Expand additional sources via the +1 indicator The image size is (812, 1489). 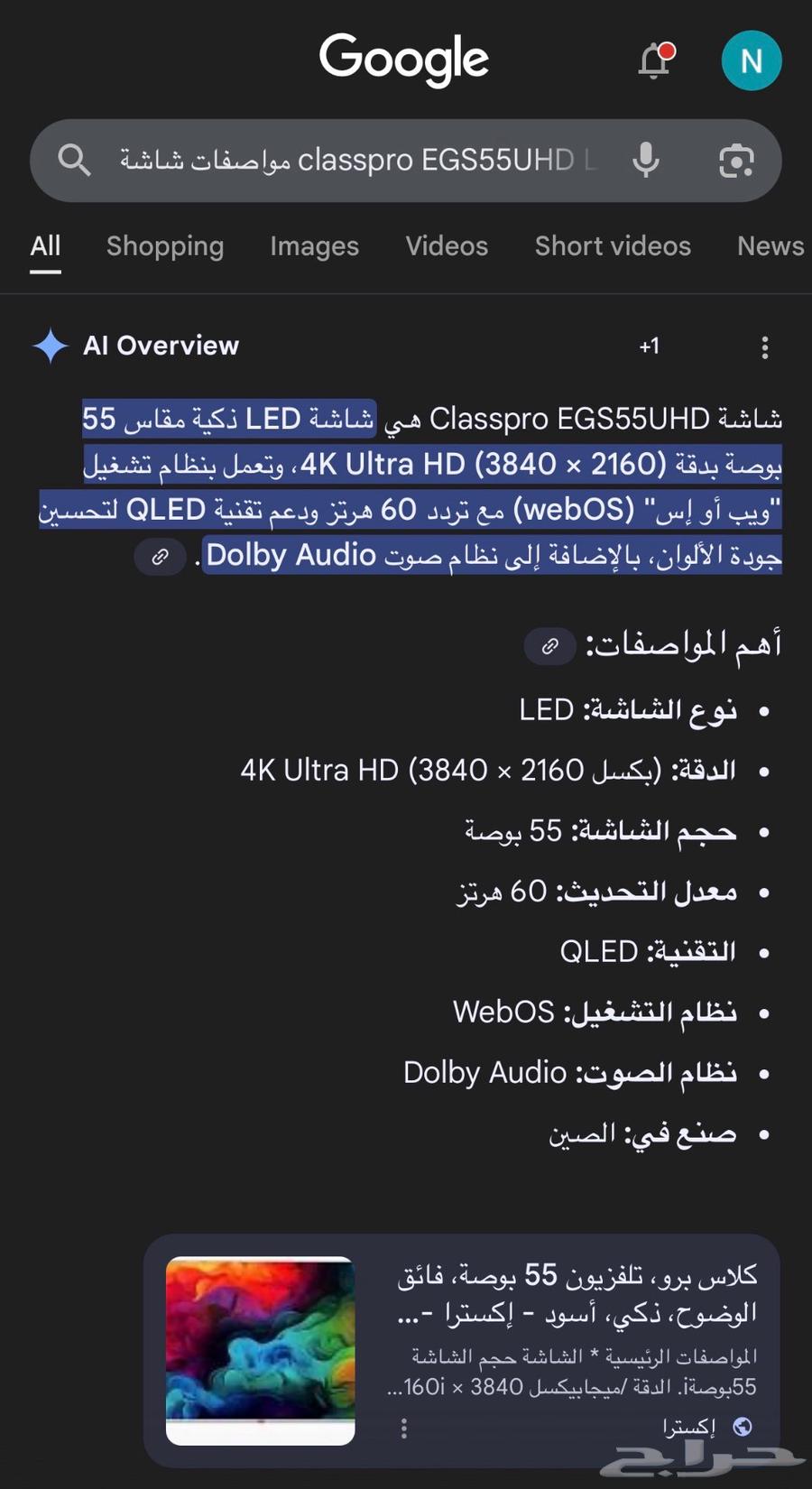pyautogui.click(x=651, y=347)
